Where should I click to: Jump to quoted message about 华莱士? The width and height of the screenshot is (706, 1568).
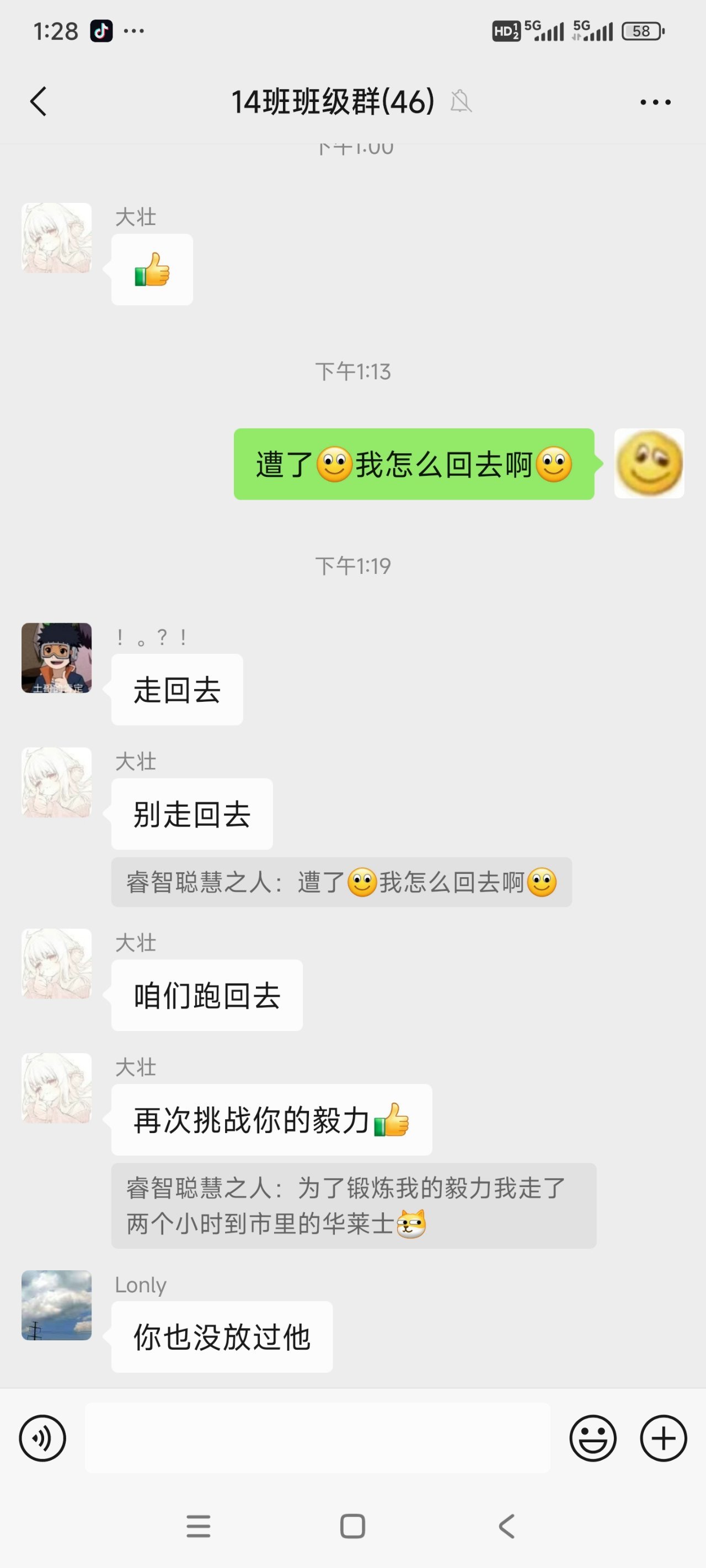coord(354,1205)
